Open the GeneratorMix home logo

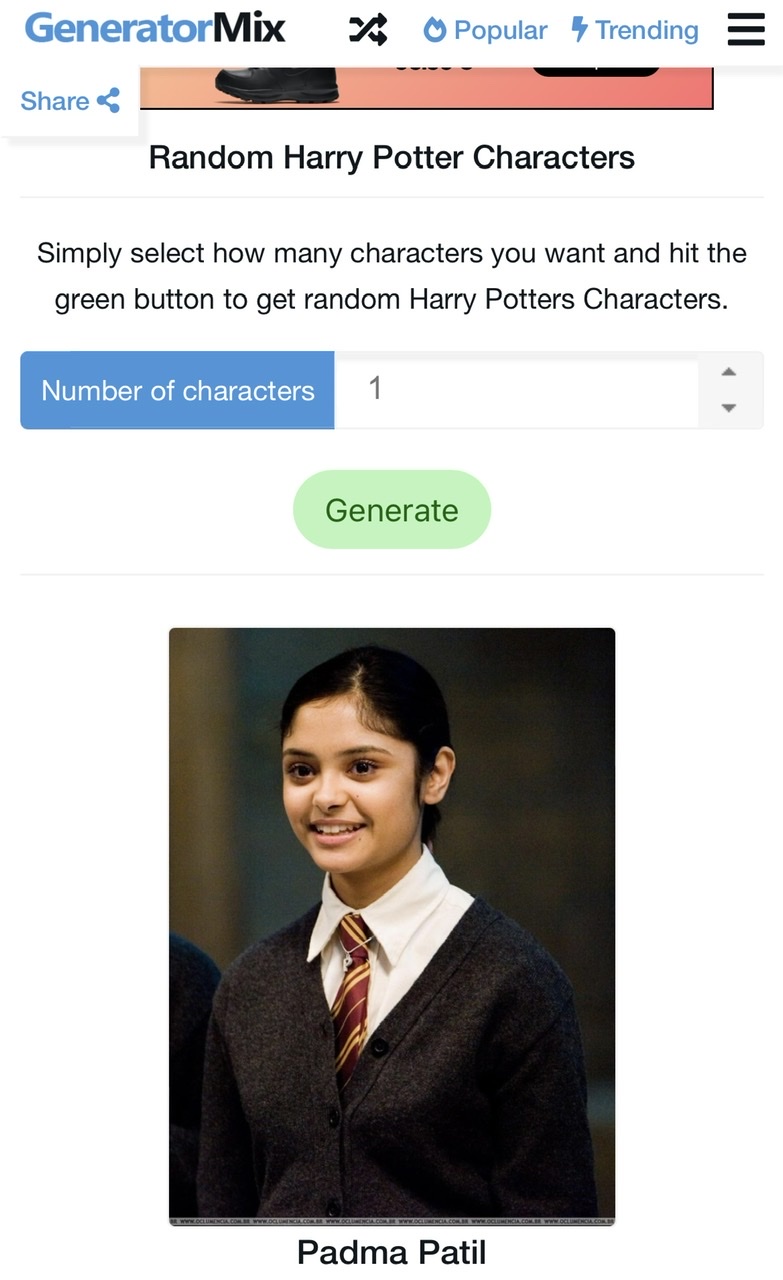tap(155, 29)
